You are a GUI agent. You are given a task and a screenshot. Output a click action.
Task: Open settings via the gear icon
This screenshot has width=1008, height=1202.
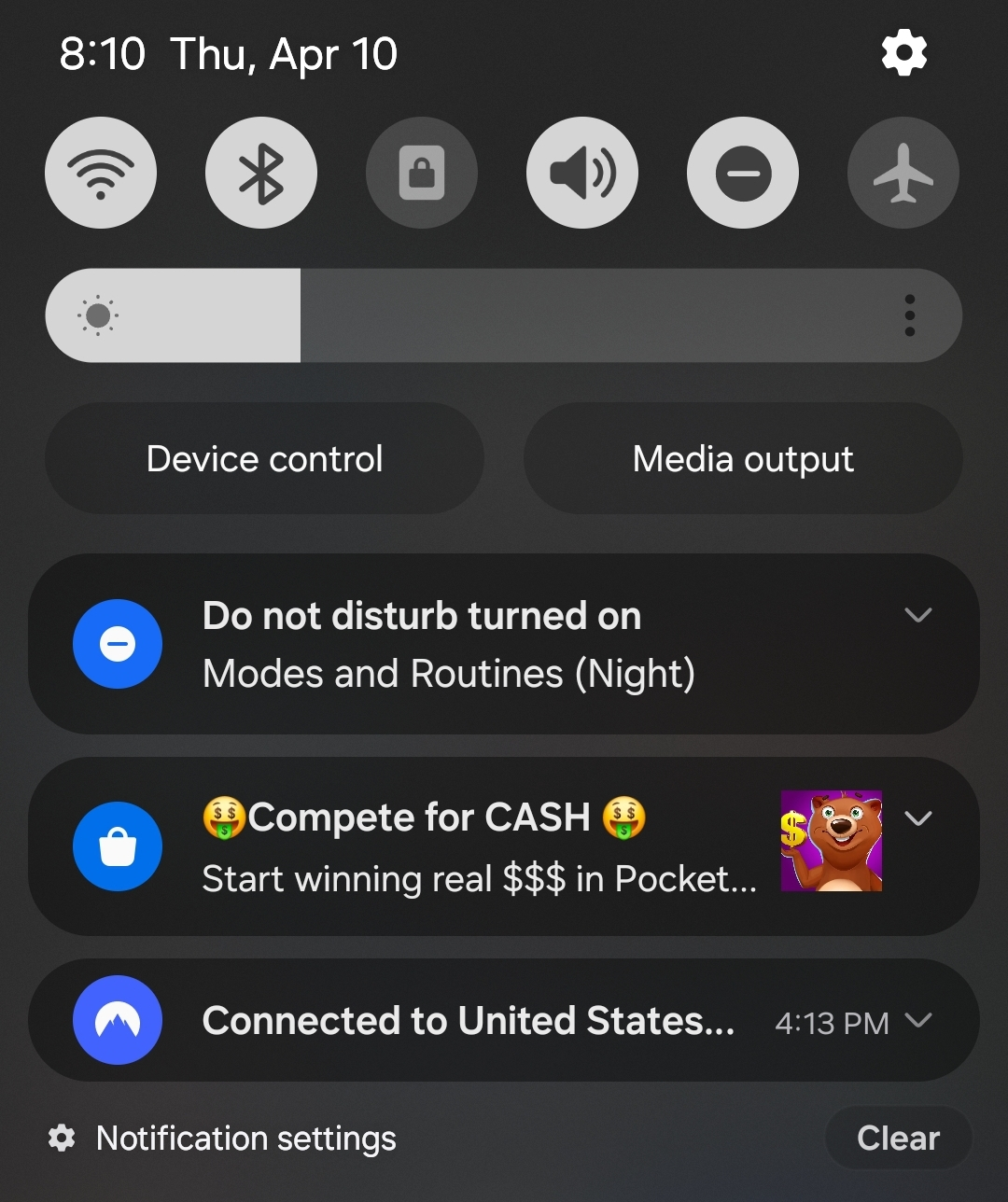(x=903, y=53)
